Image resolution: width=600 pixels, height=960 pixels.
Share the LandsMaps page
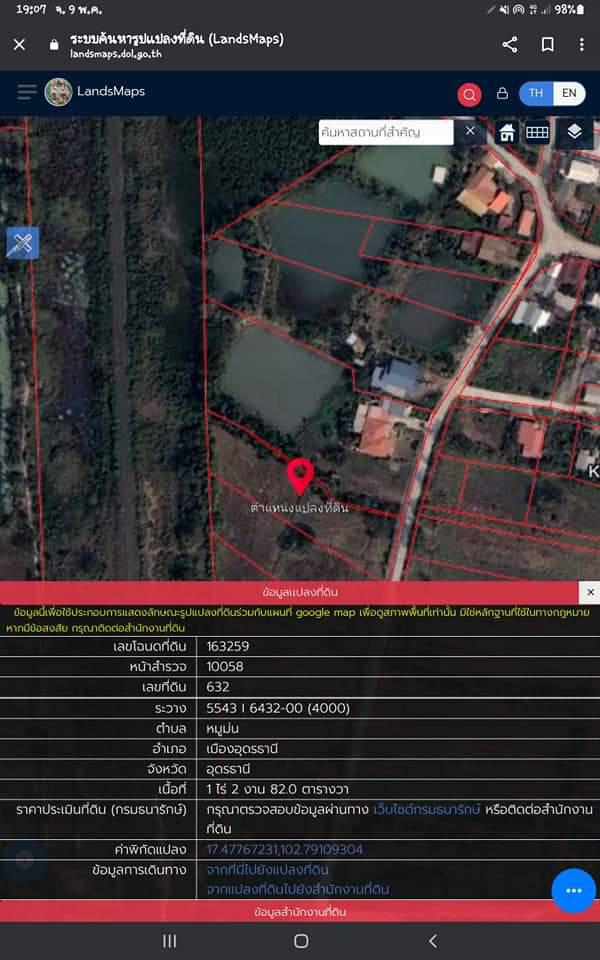(x=509, y=45)
